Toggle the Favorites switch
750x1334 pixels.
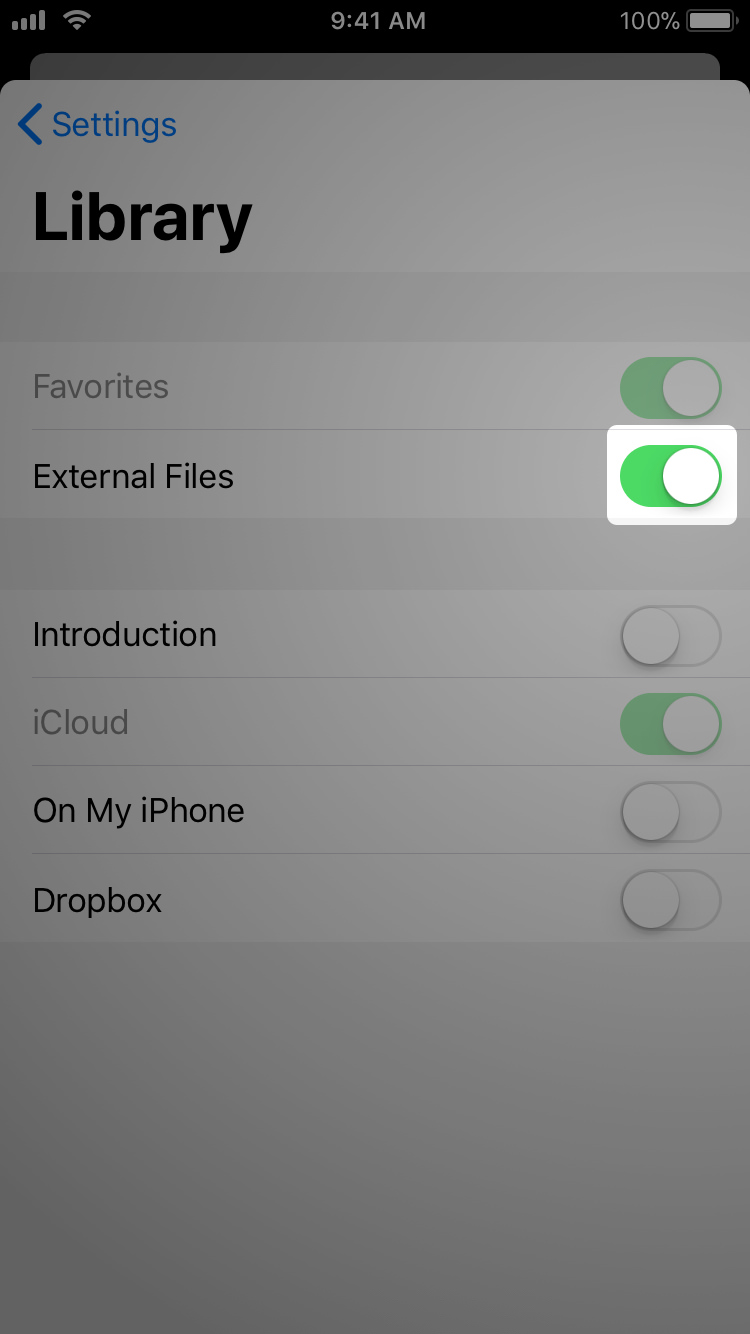671,388
